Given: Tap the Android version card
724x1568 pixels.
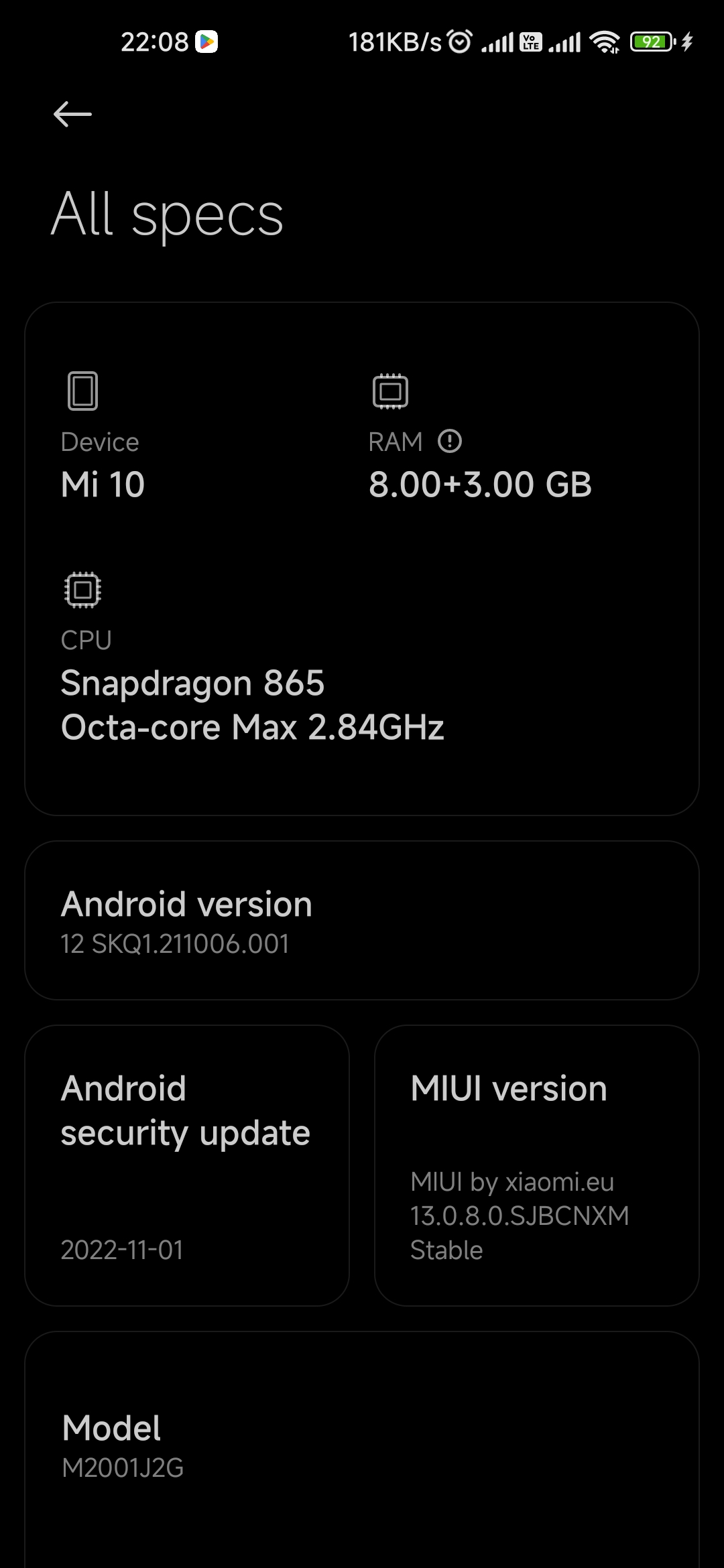Looking at the screenshot, I should [x=362, y=920].
